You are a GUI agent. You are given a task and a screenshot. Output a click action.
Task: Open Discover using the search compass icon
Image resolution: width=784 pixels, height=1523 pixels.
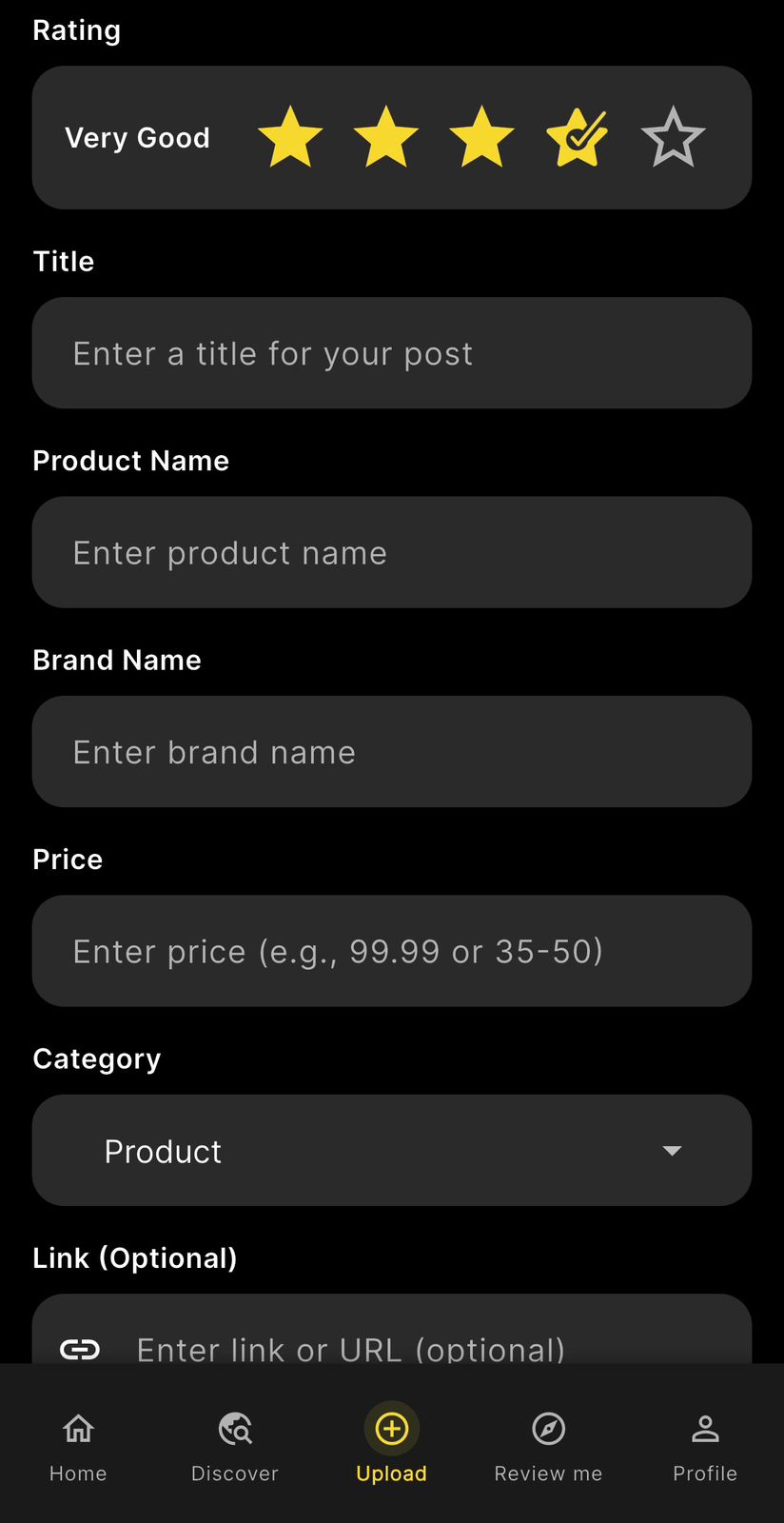234,1428
